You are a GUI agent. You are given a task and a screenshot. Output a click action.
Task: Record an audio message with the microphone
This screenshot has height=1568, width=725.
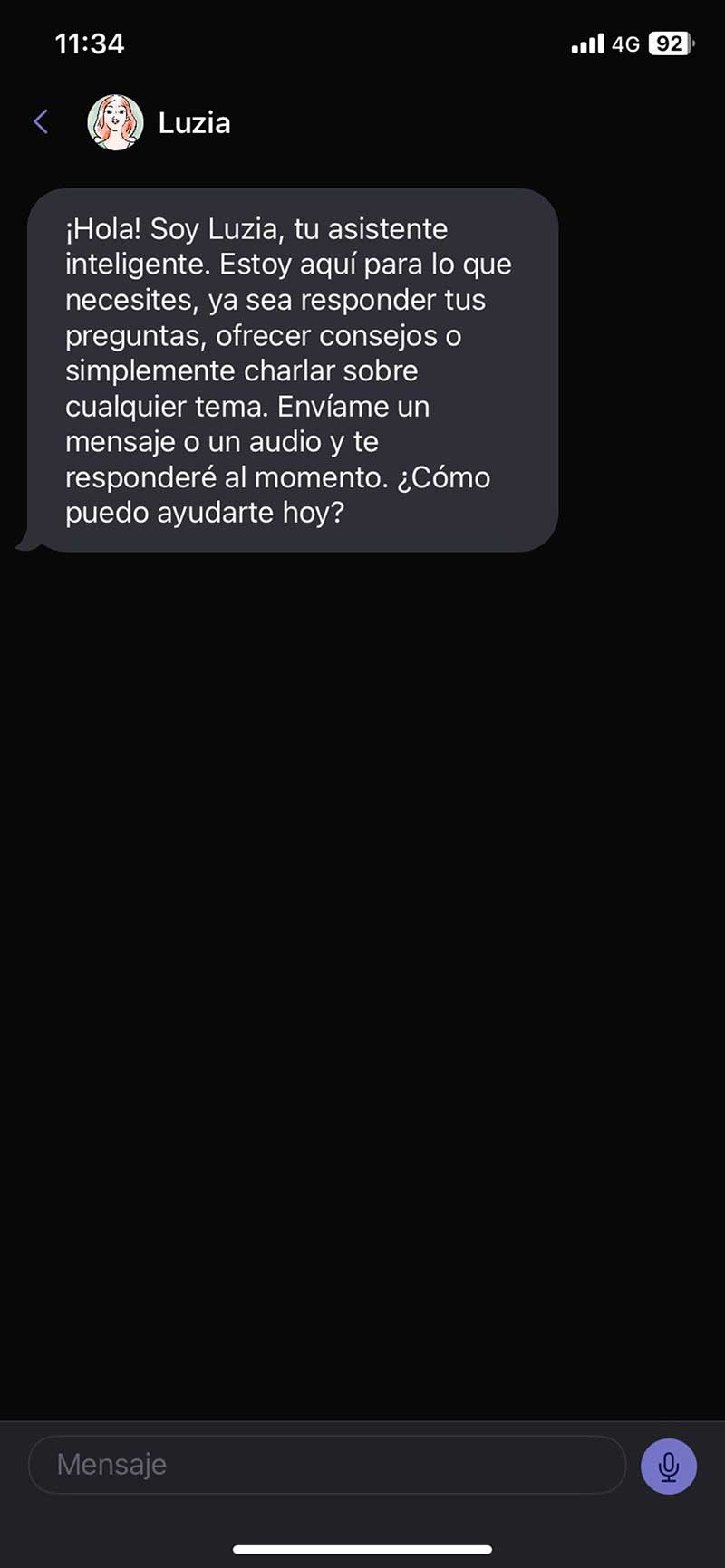click(669, 1466)
